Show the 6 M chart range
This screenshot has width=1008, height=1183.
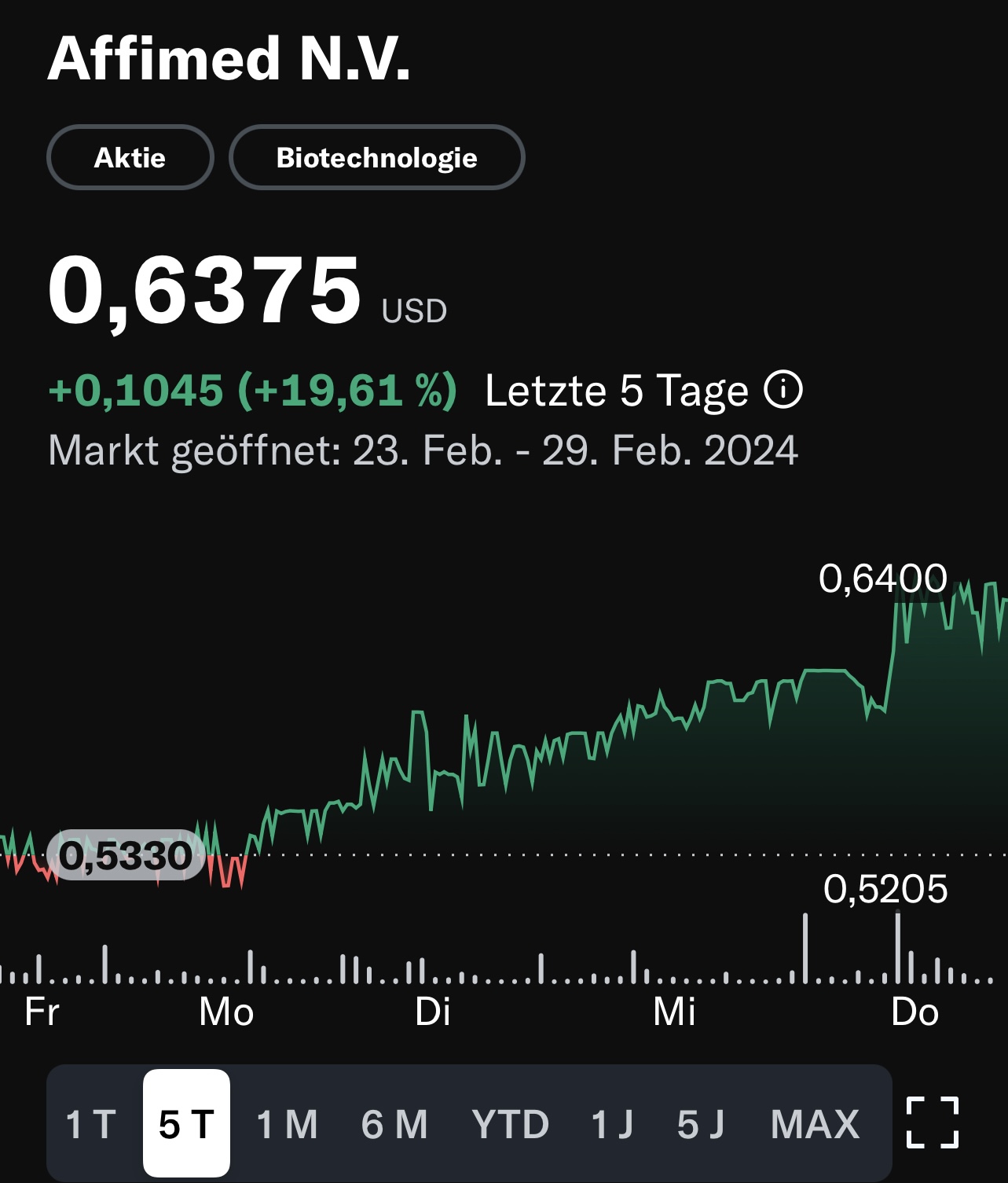tap(394, 1123)
